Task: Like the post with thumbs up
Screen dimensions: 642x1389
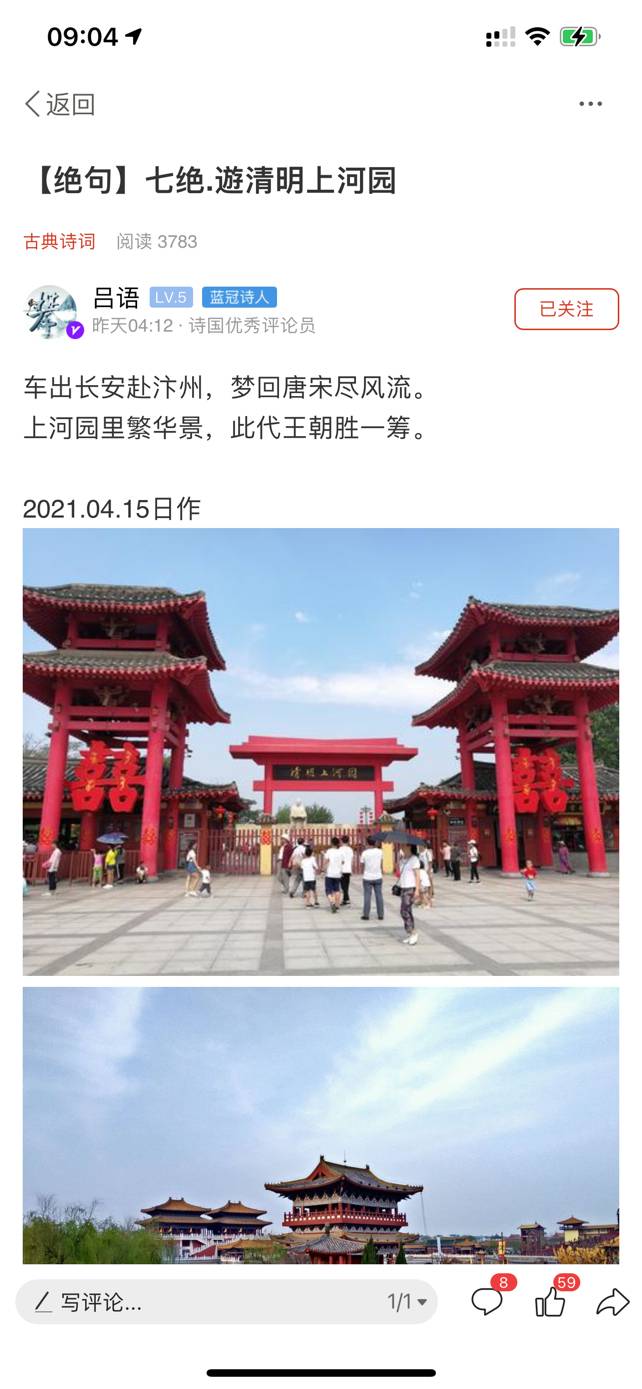Action: (x=550, y=1302)
